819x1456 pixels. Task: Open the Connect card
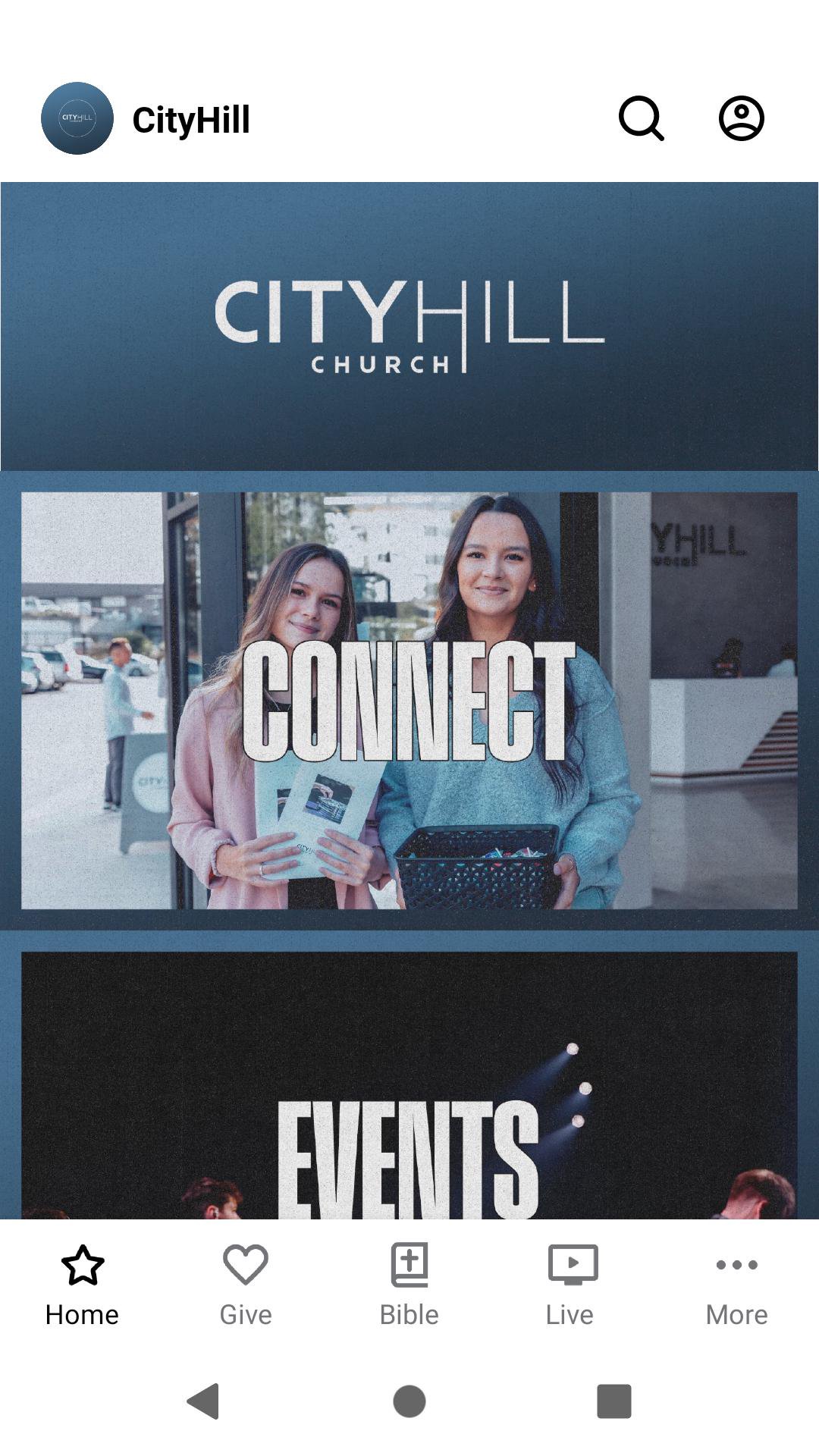pos(409,700)
